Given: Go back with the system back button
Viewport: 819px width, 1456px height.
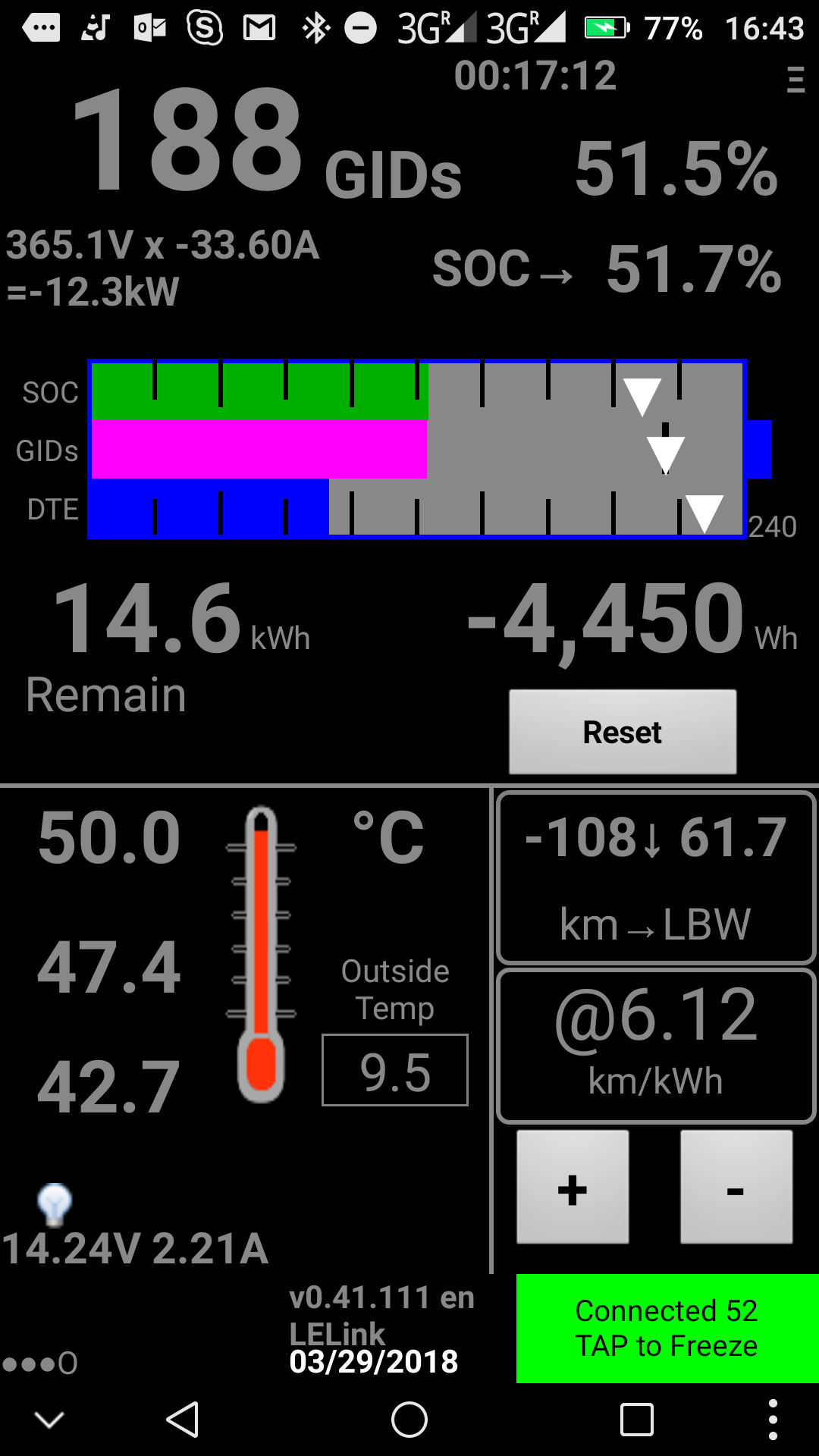Looking at the screenshot, I should click(183, 1420).
